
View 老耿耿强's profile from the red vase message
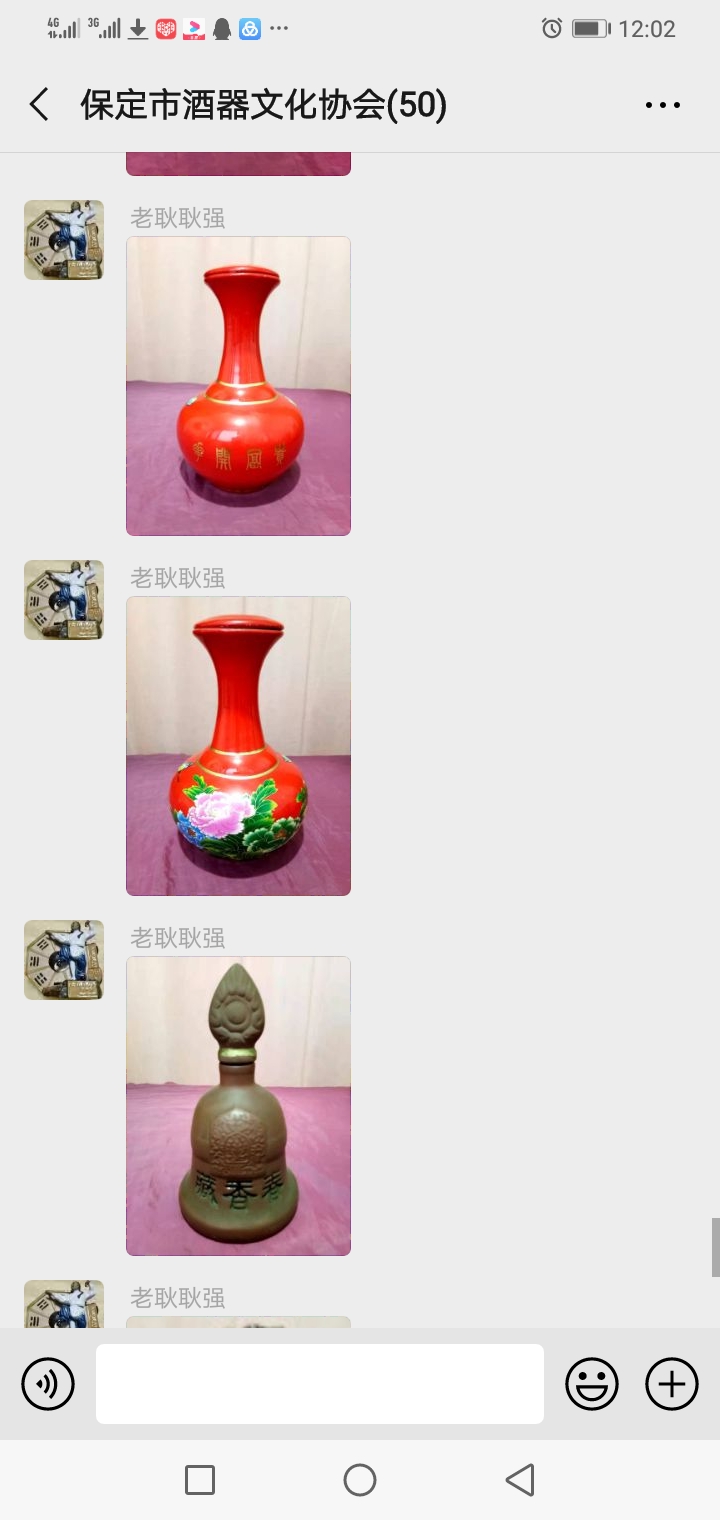pos(64,240)
